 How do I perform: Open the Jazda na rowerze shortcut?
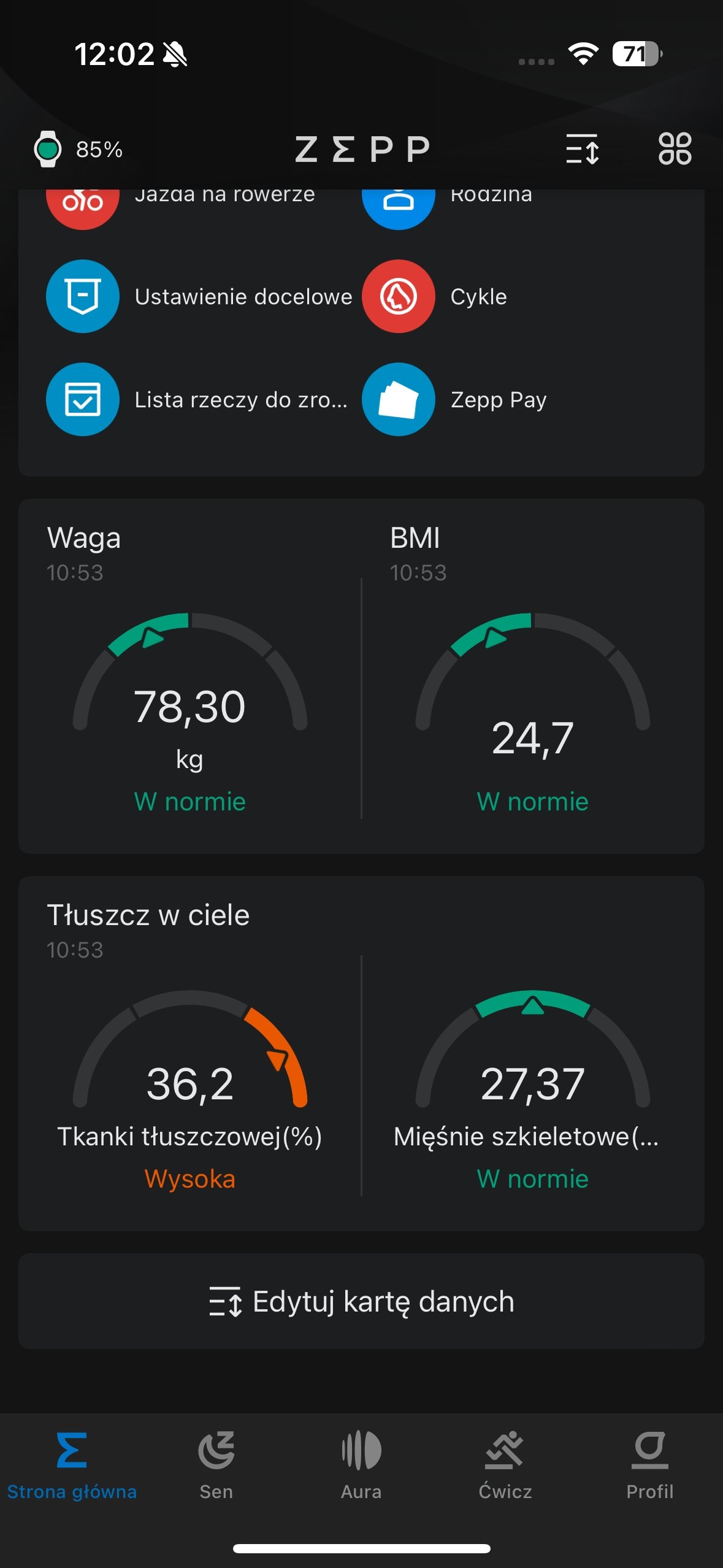pyautogui.click(x=181, y=202)
